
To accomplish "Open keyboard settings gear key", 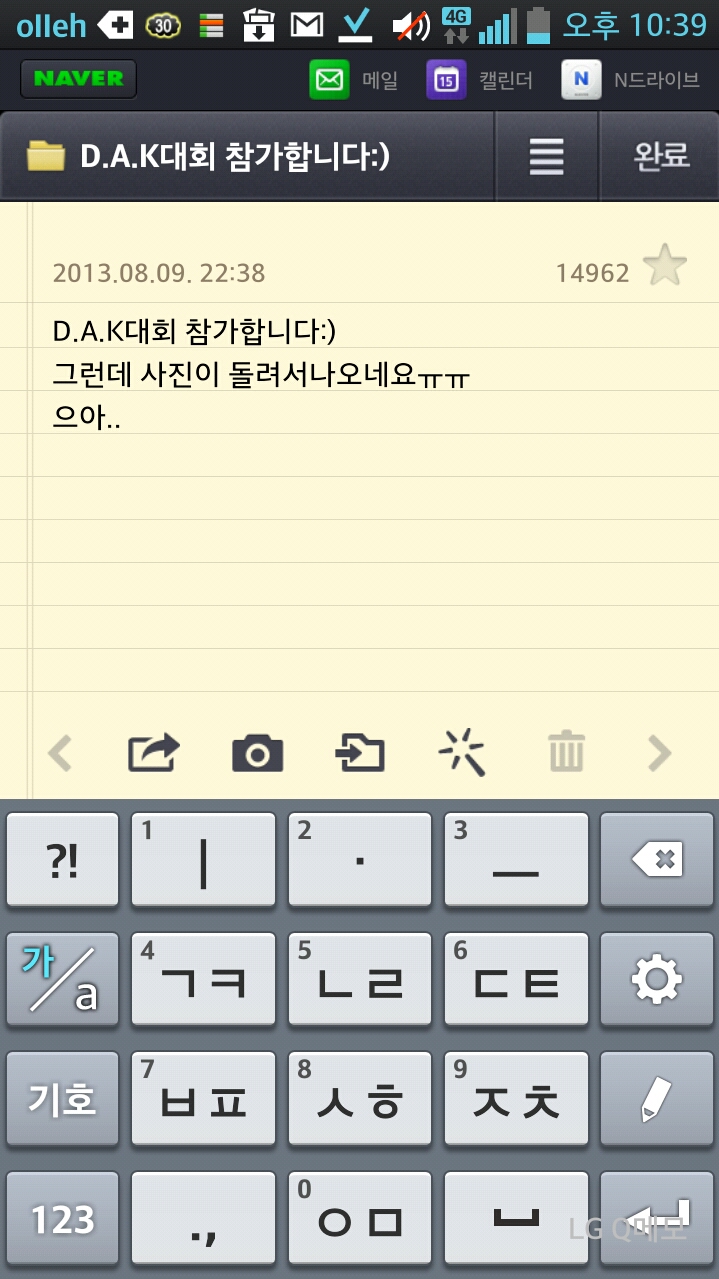I will coord(657,979).
